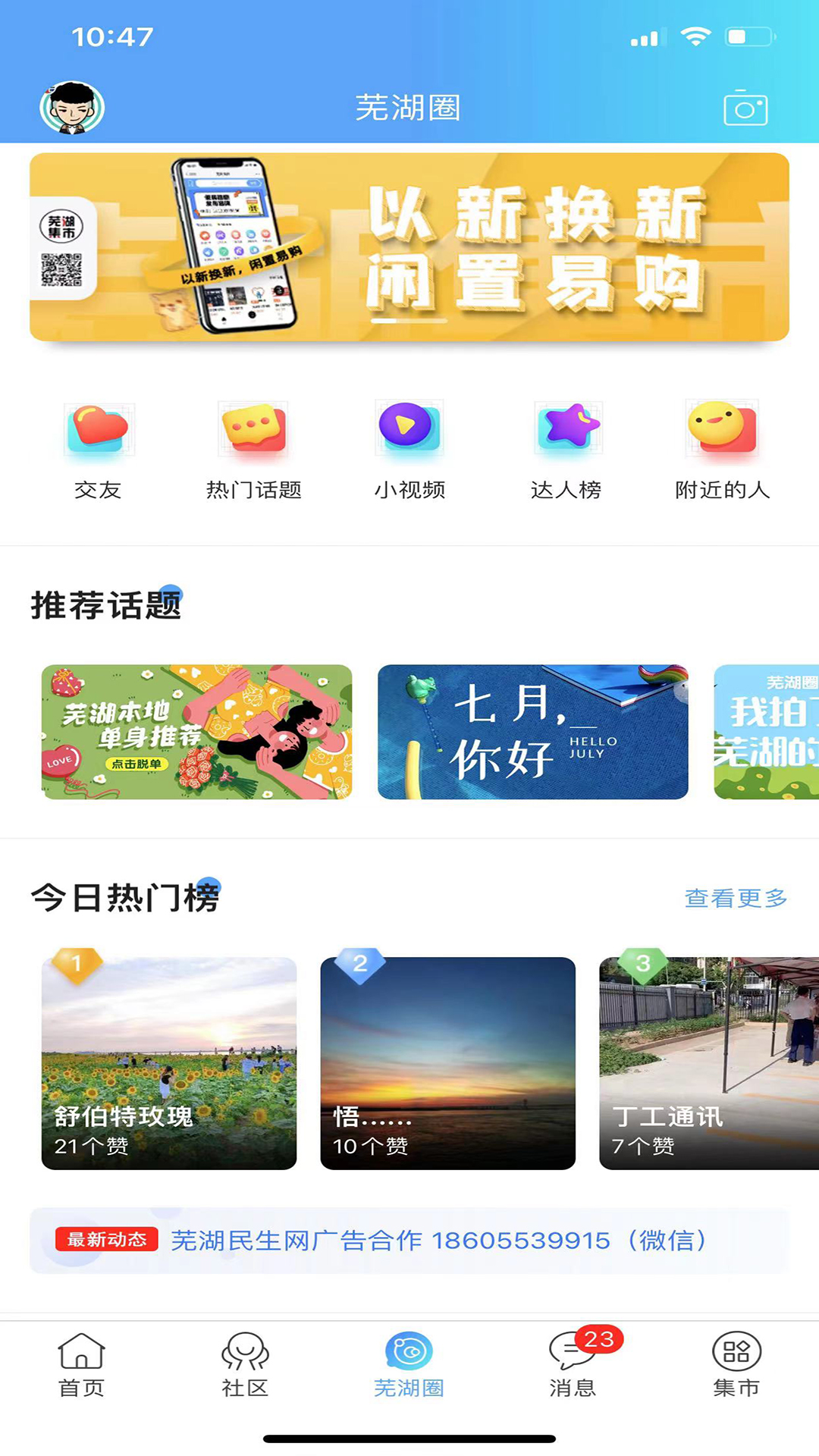Switch to the 社区 community tab
This screenshot has height=1456, width=819.
coord(246,1365)
